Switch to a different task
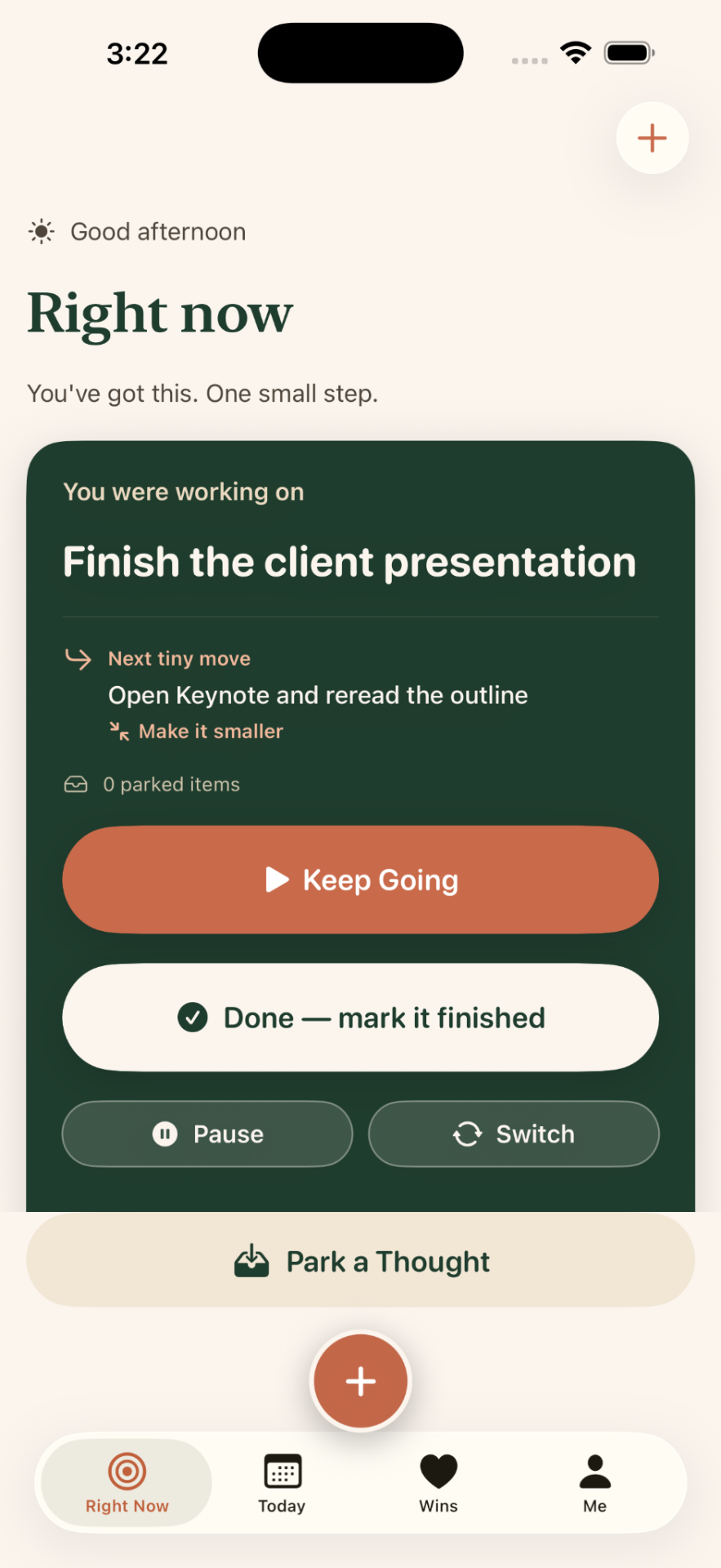 514,1134
